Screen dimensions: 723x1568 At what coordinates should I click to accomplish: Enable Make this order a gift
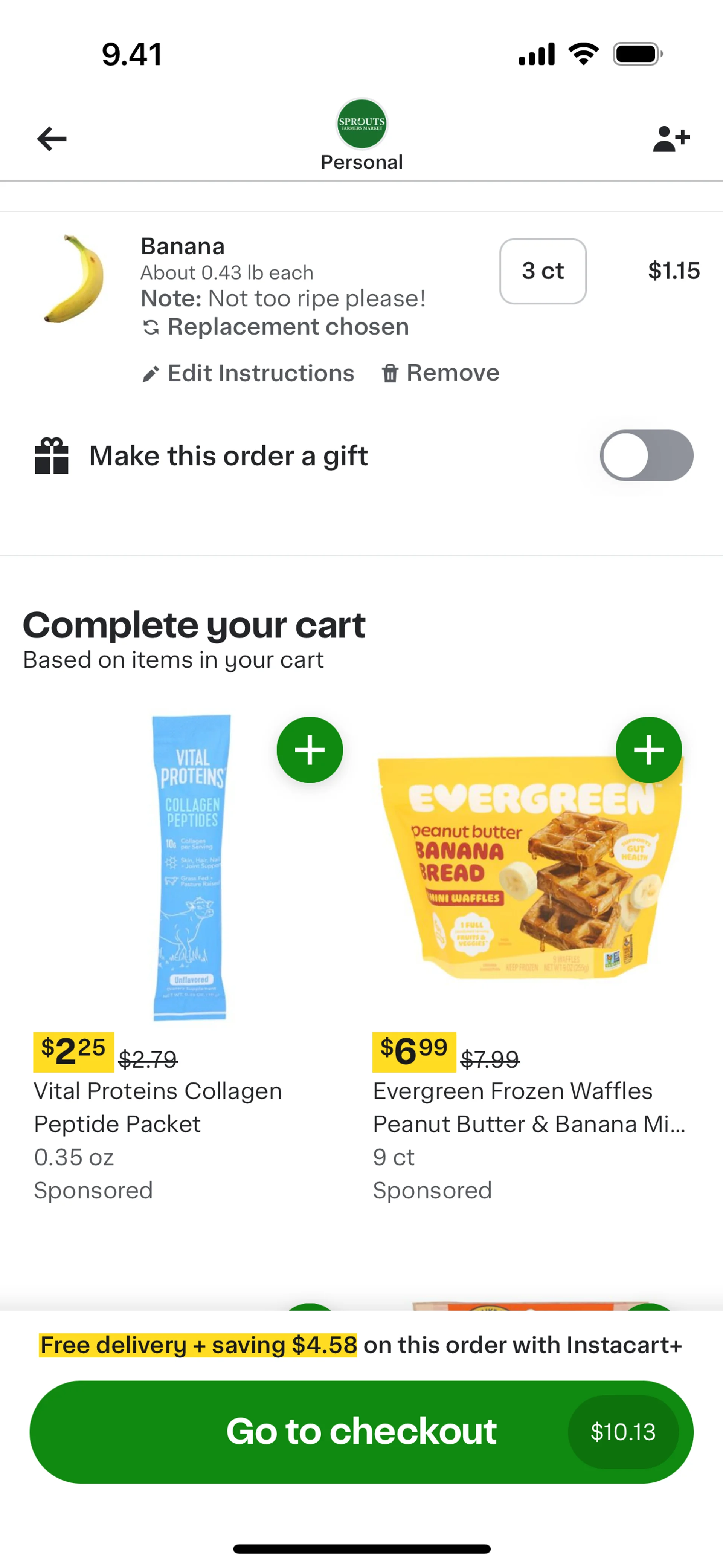pyautogui.click(x=646, y=455)
